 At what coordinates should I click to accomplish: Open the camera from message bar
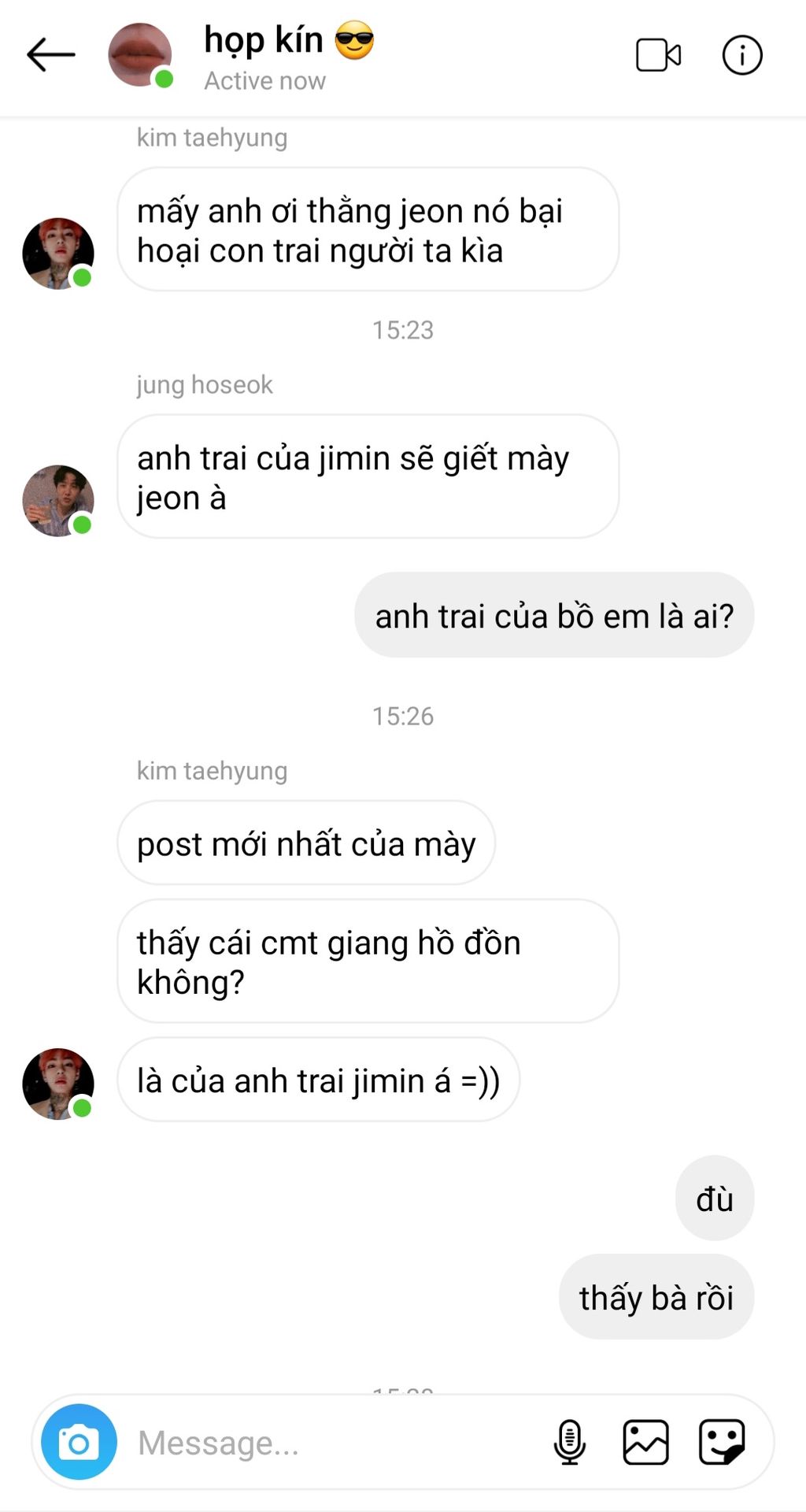click(x=79, y=1442)
